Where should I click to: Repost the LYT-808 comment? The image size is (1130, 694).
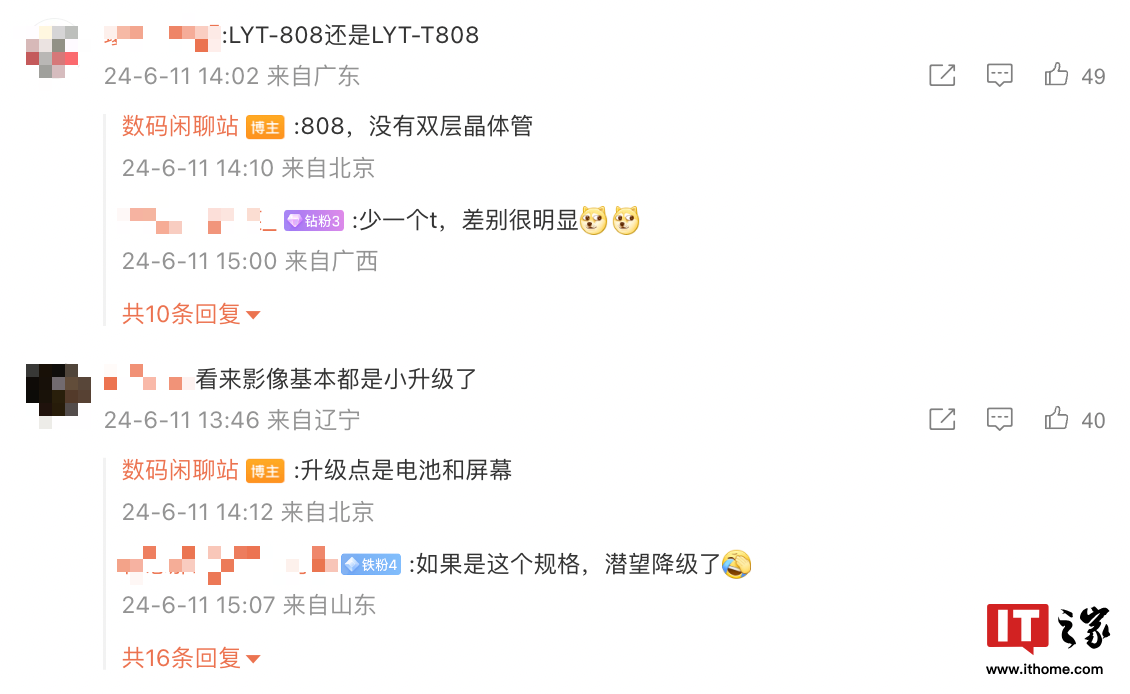[942, 75]
